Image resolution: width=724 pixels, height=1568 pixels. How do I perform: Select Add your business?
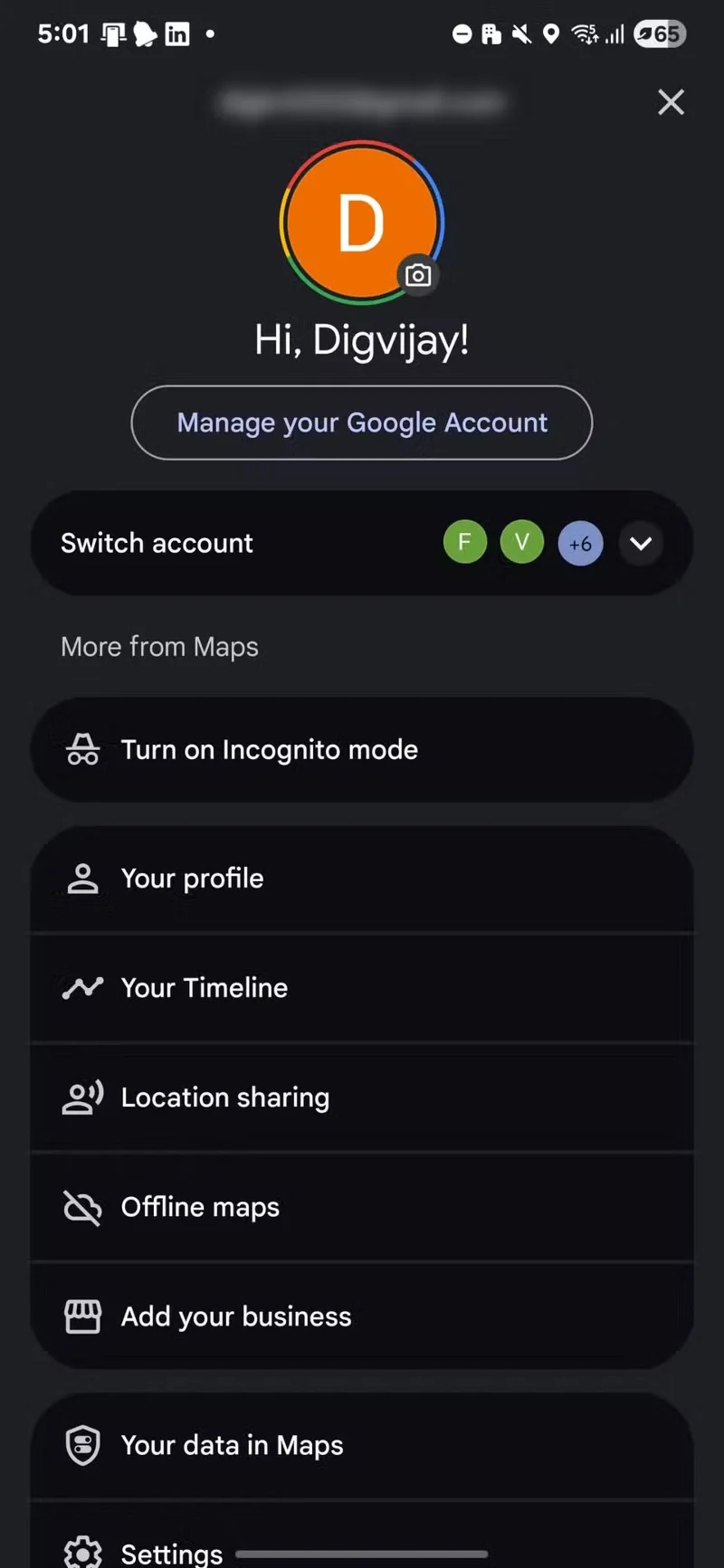point(362,1316)
